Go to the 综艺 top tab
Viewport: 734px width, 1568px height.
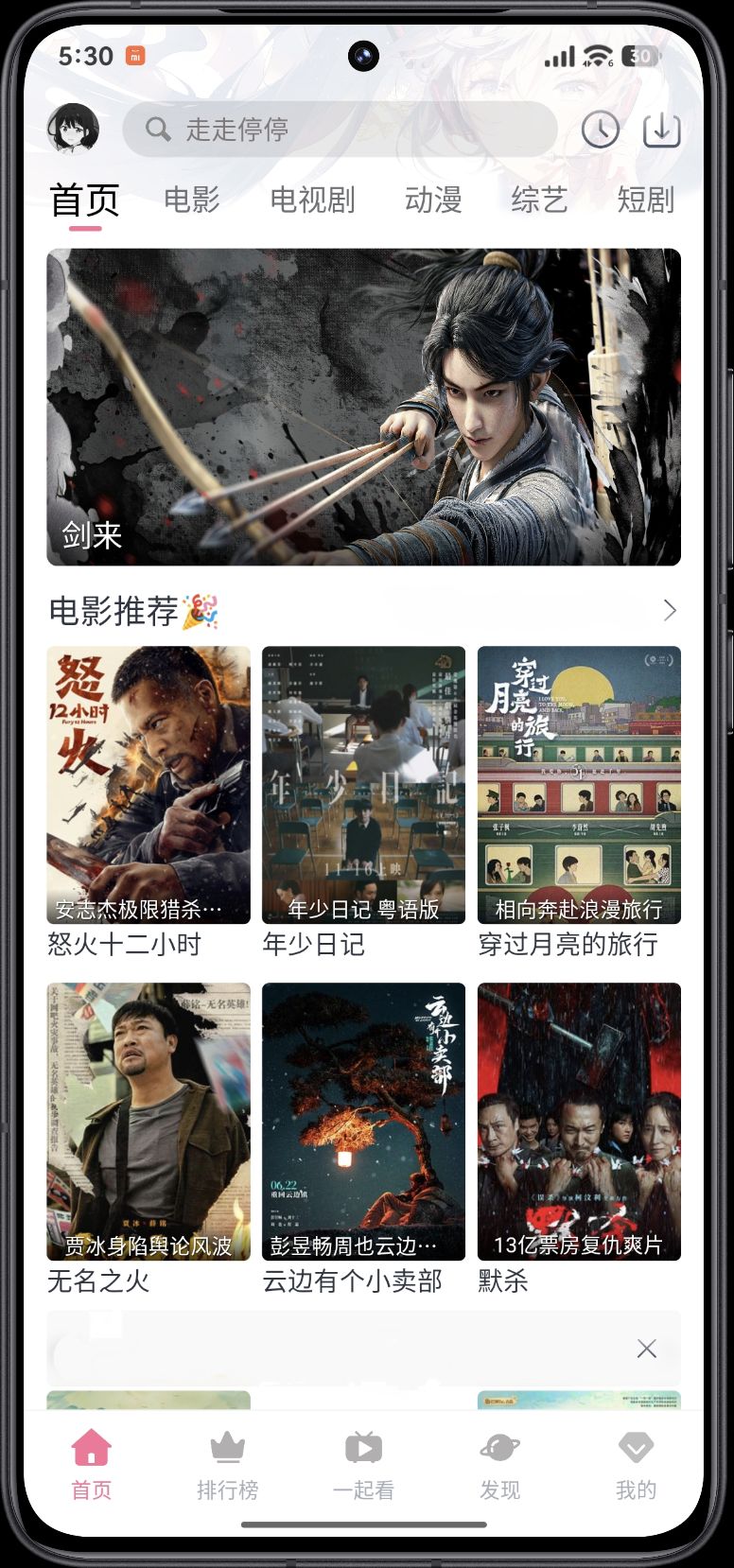pyautogui.click(x=539, y=200)
